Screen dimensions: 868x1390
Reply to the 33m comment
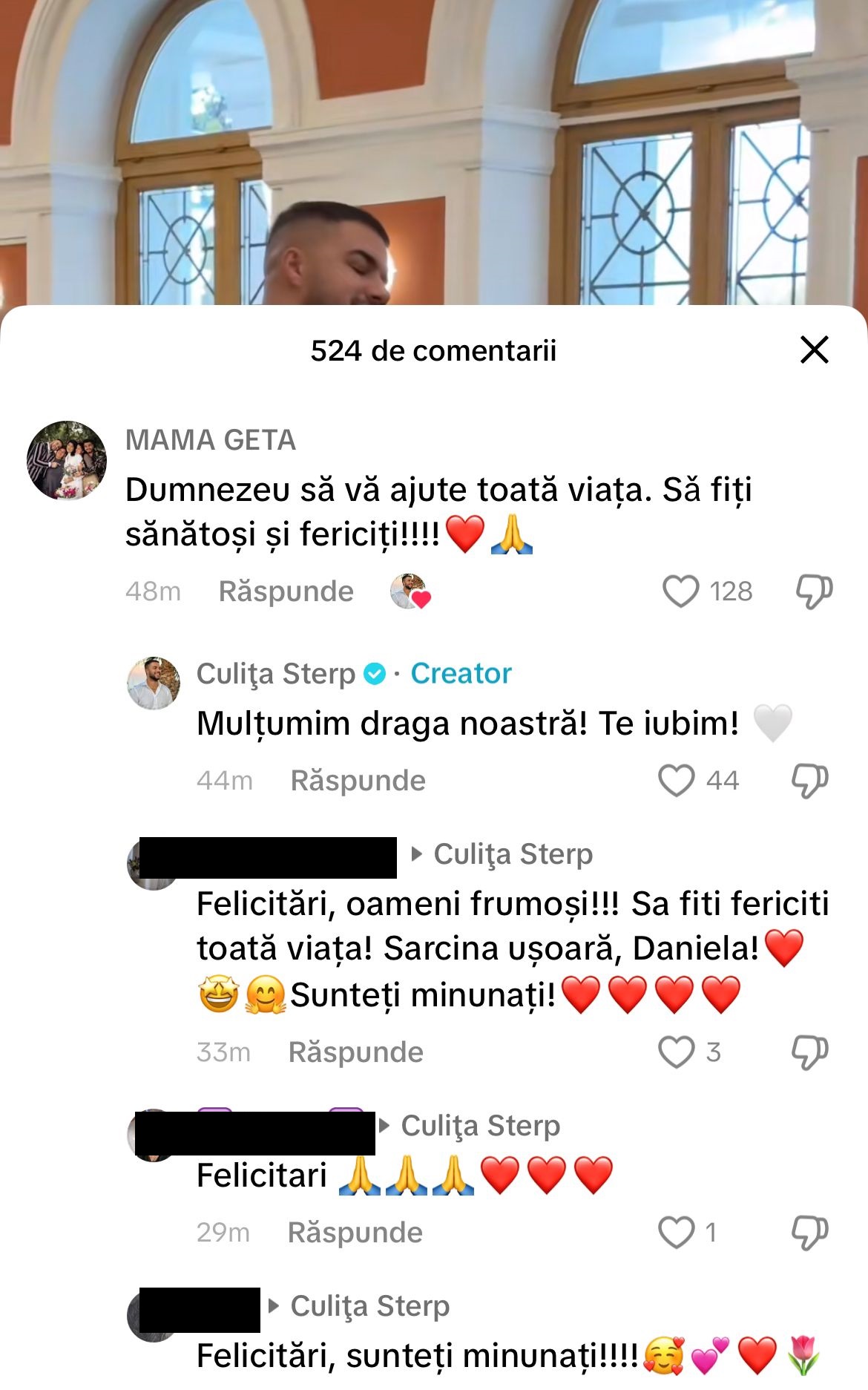[x=355, y=1052]
